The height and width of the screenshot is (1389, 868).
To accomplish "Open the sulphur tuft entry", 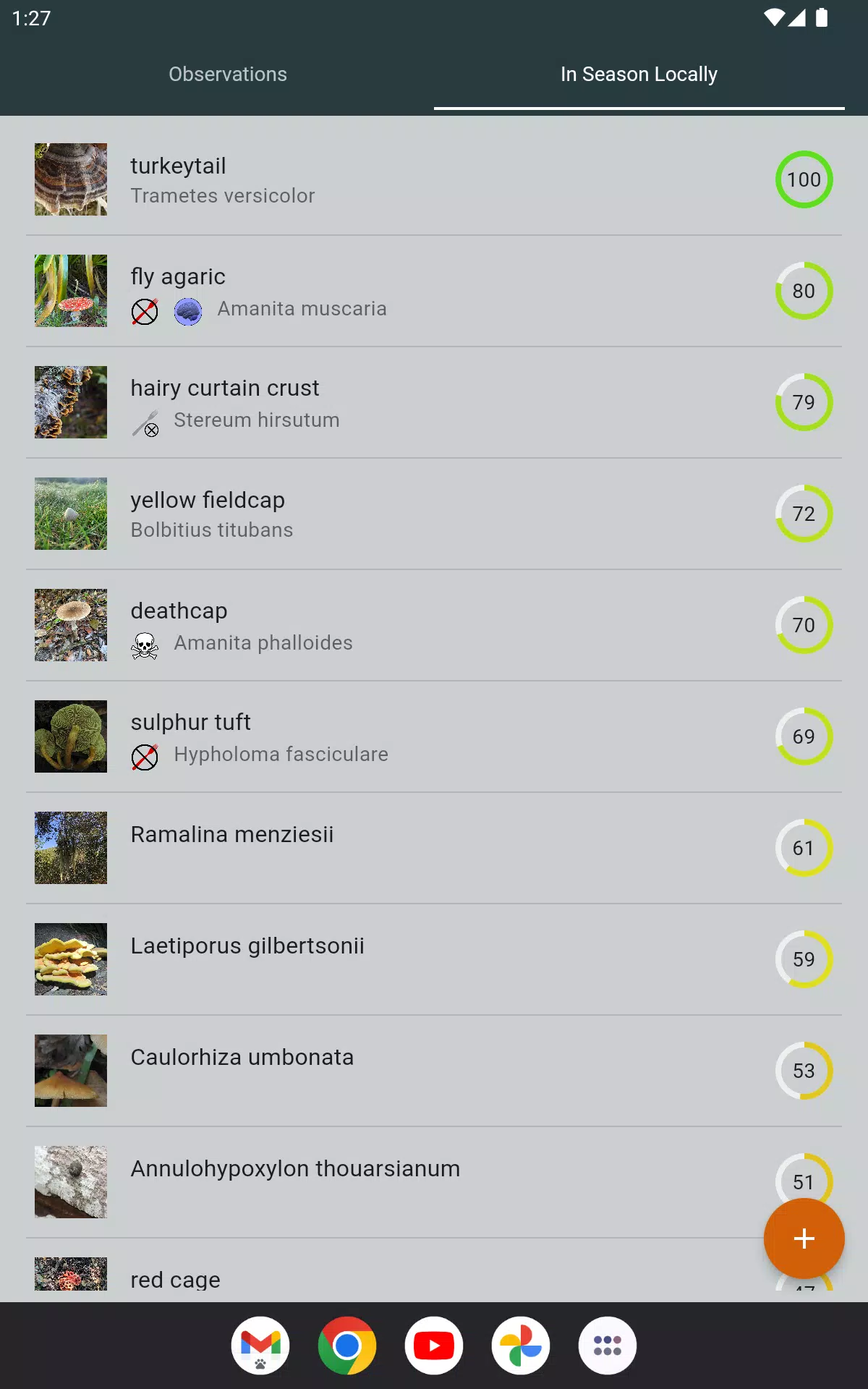I will [434, 736].
